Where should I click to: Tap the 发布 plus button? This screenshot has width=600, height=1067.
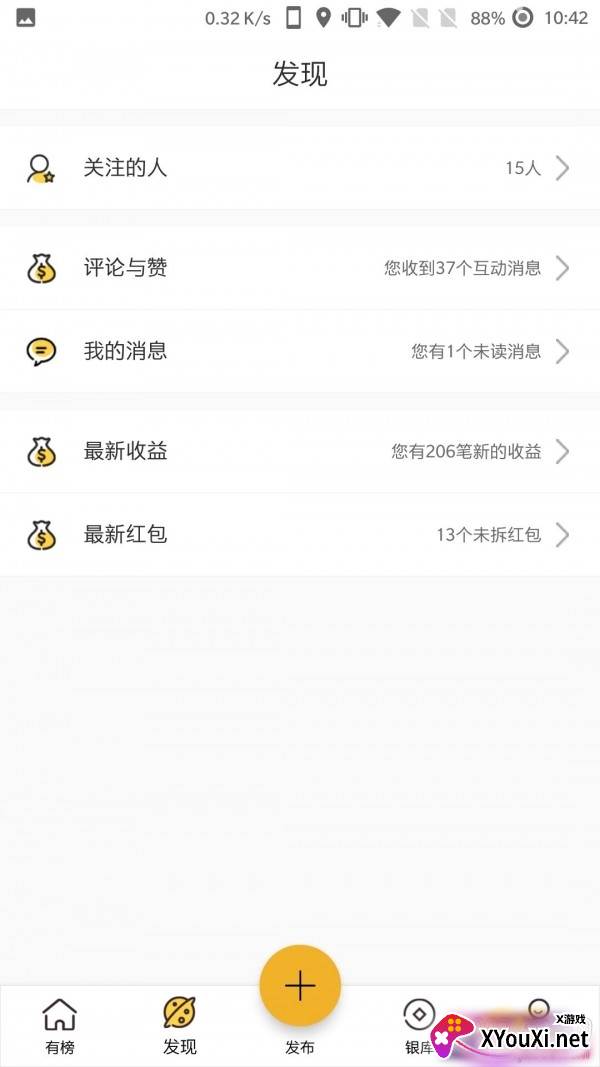[x=300, y=985]
